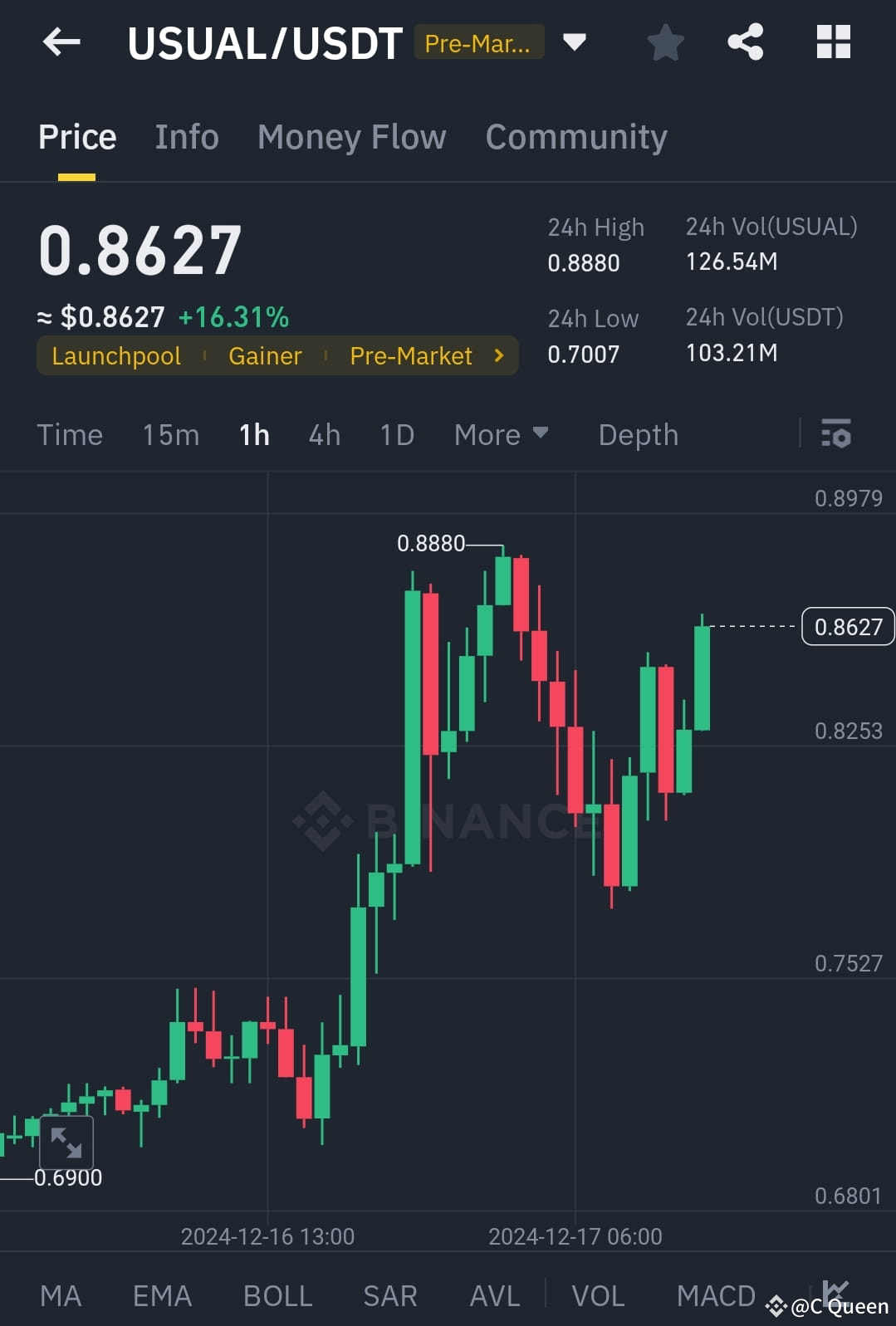Expand the Pre-Market pair dropdown
The height and width of the screenshot is (1326, 896).
(575, 42)
